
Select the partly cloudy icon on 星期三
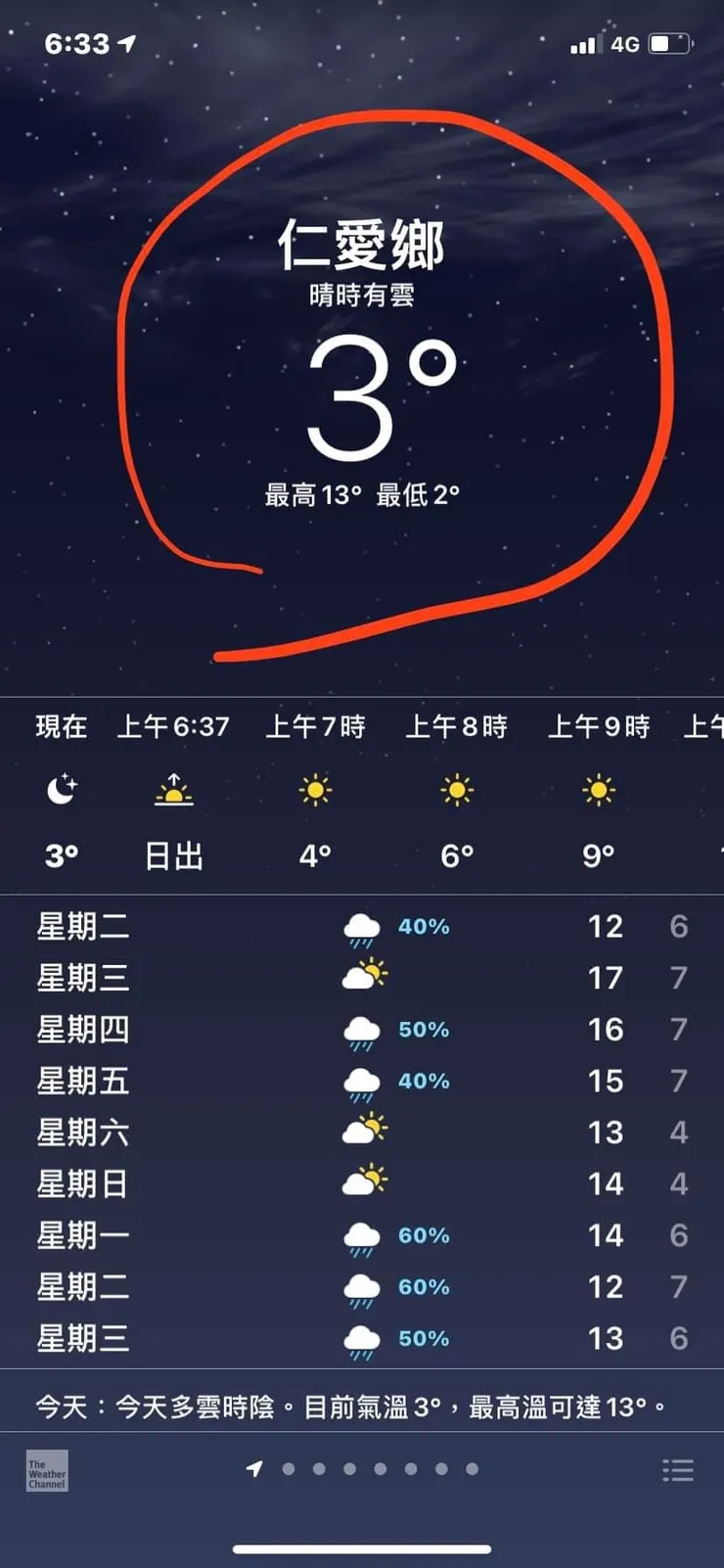[x=364, y=976]
